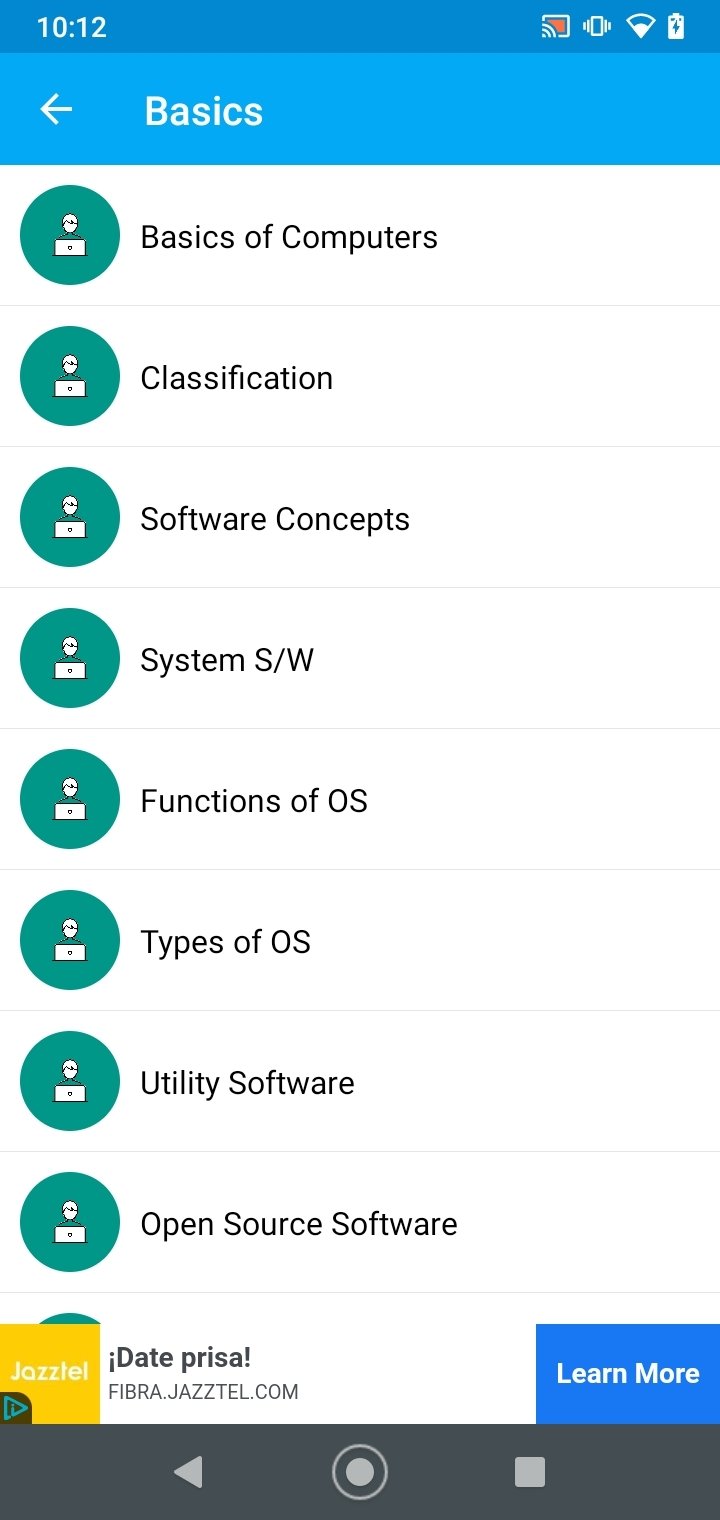Tap the system home button
The height and width of the screenshot is (1520, 720).
pos(360,1472)
